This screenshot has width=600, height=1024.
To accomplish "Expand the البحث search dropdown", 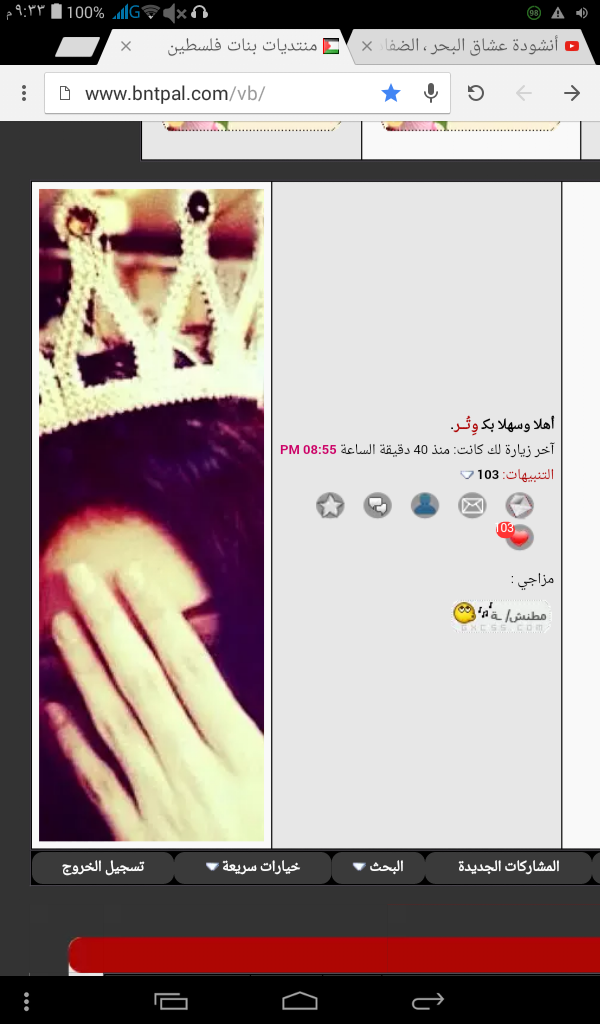I will pos(378,867).
